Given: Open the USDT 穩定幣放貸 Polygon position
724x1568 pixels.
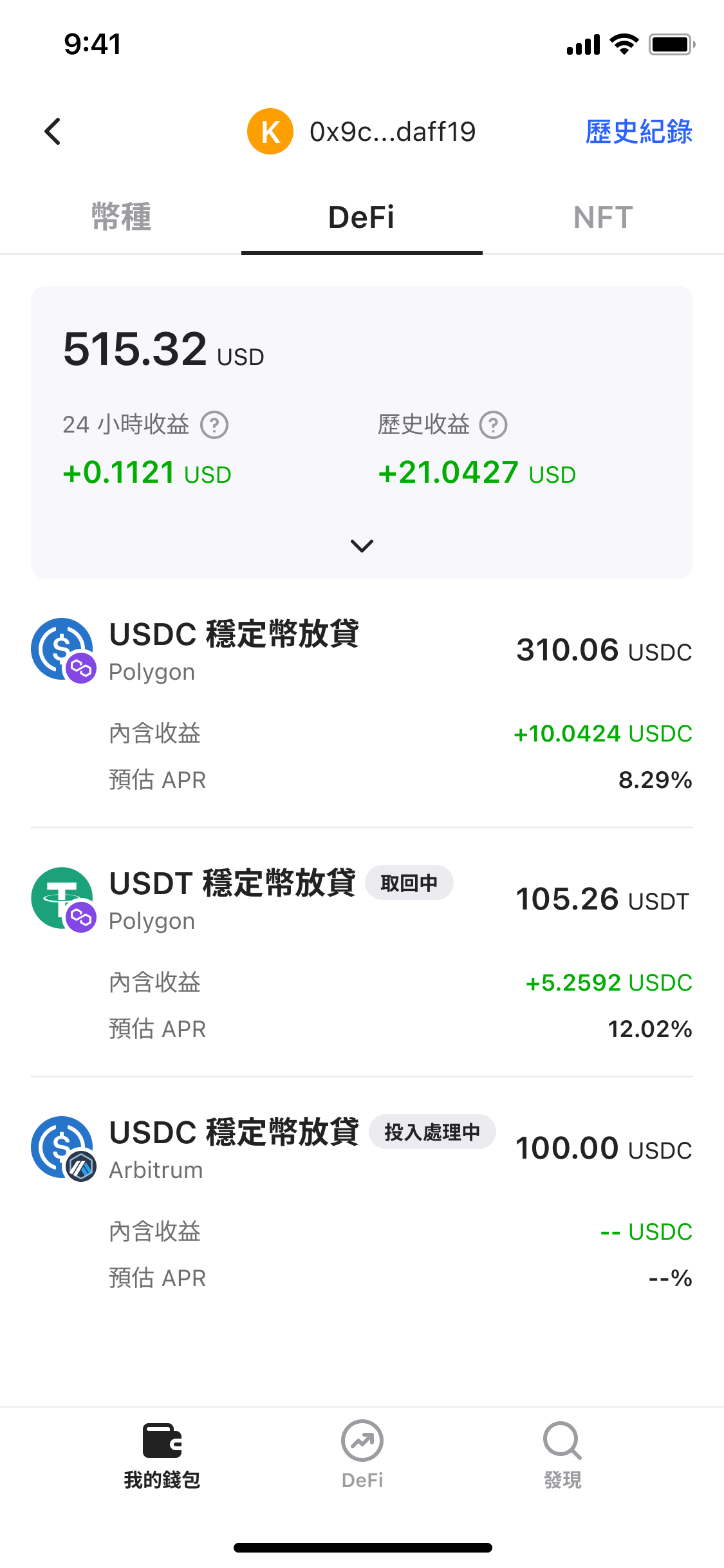Looking at the screenshot, I should coord(362,951).
